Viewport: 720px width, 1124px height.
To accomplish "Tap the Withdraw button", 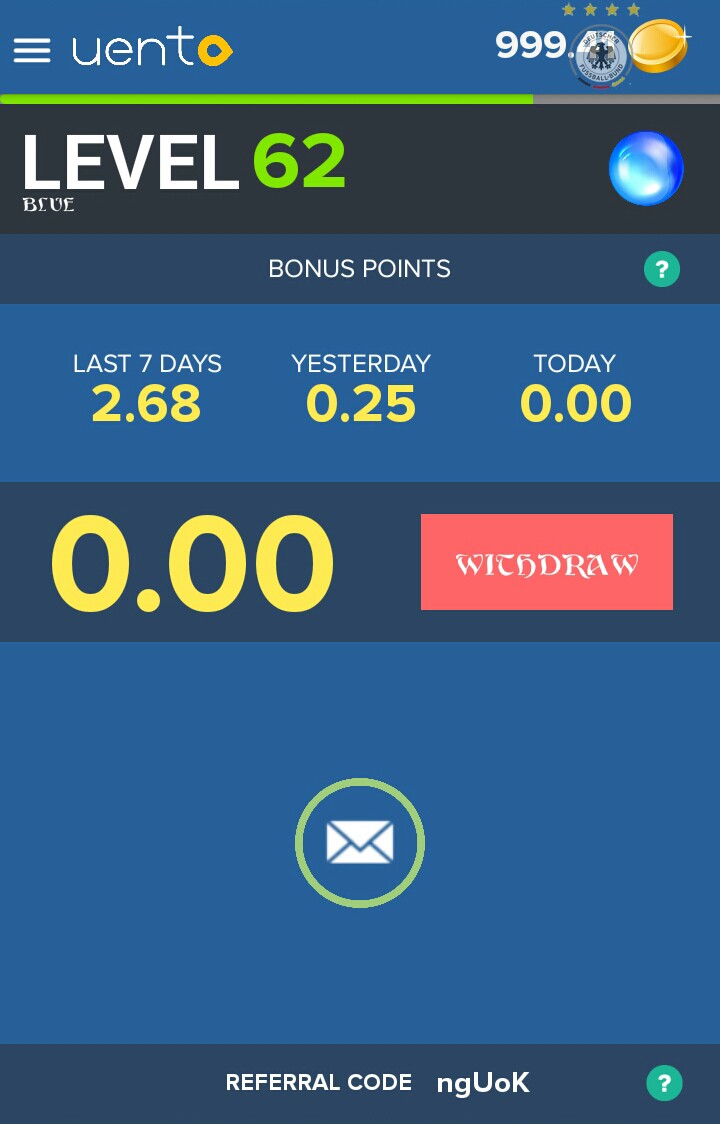I will click(x=546, y=562).
